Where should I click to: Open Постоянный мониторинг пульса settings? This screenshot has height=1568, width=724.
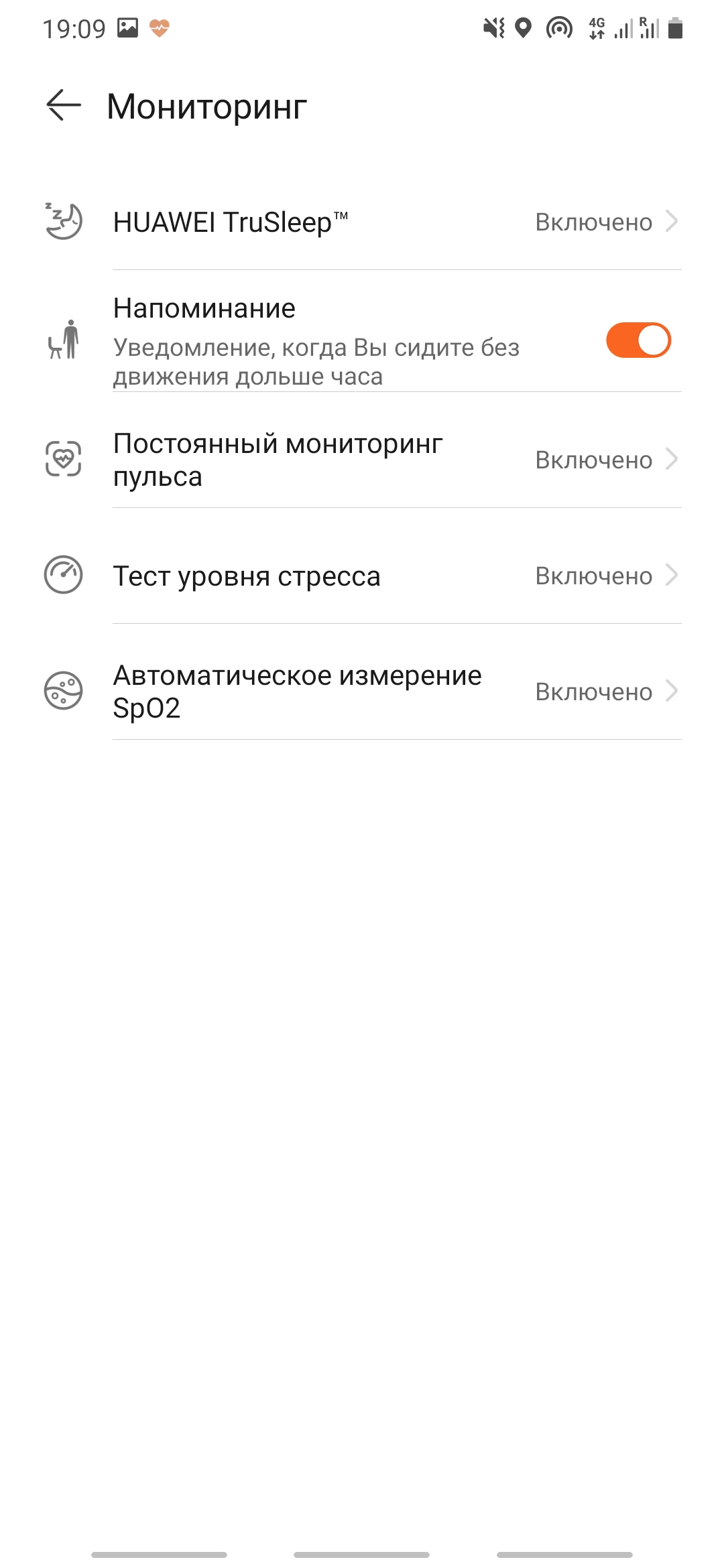(x=362, y=460)
